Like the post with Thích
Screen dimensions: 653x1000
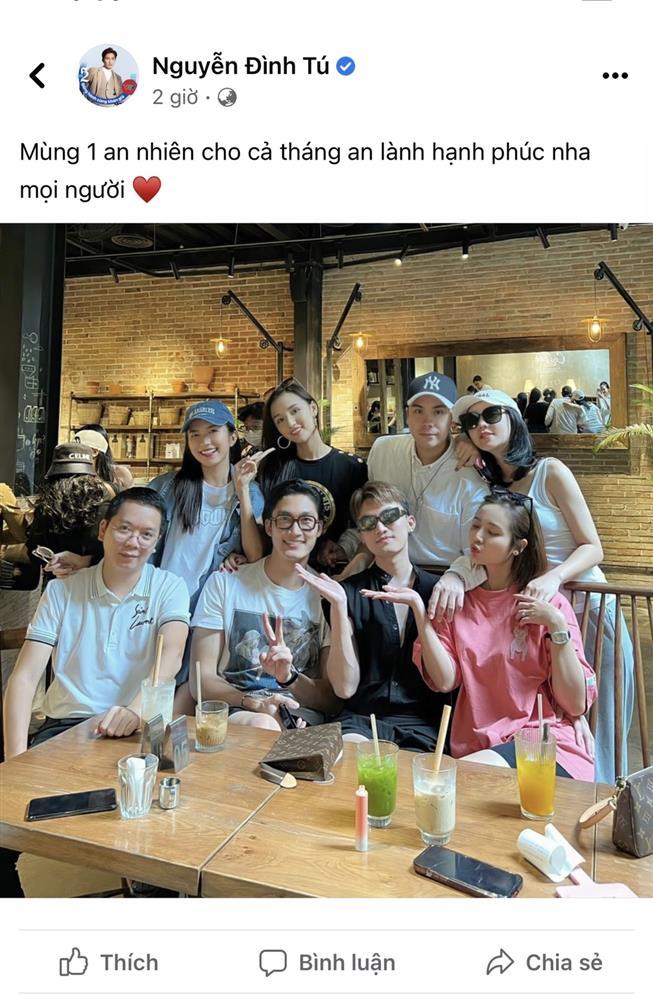(x=109, y=962)
